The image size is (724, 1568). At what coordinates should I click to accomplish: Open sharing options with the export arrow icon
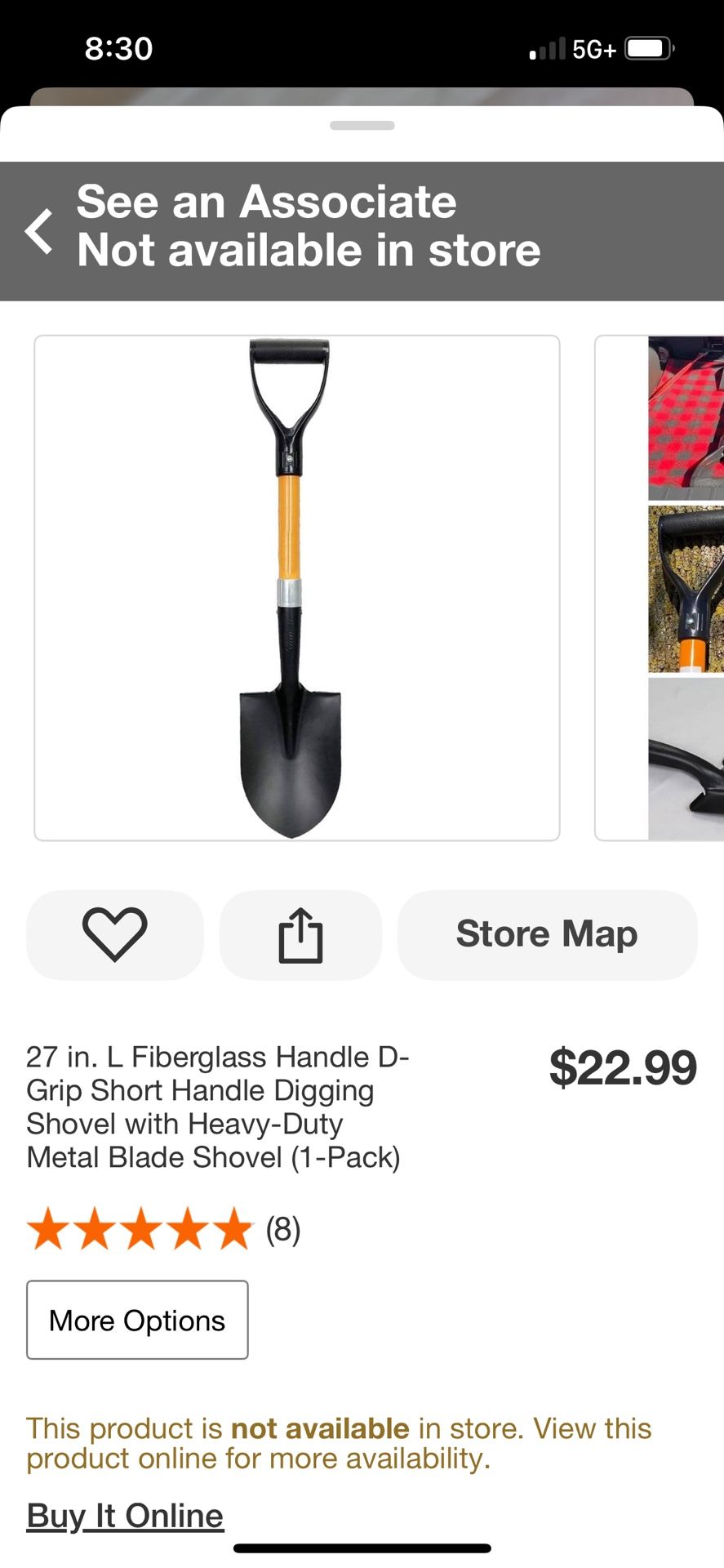coord(300,935)
